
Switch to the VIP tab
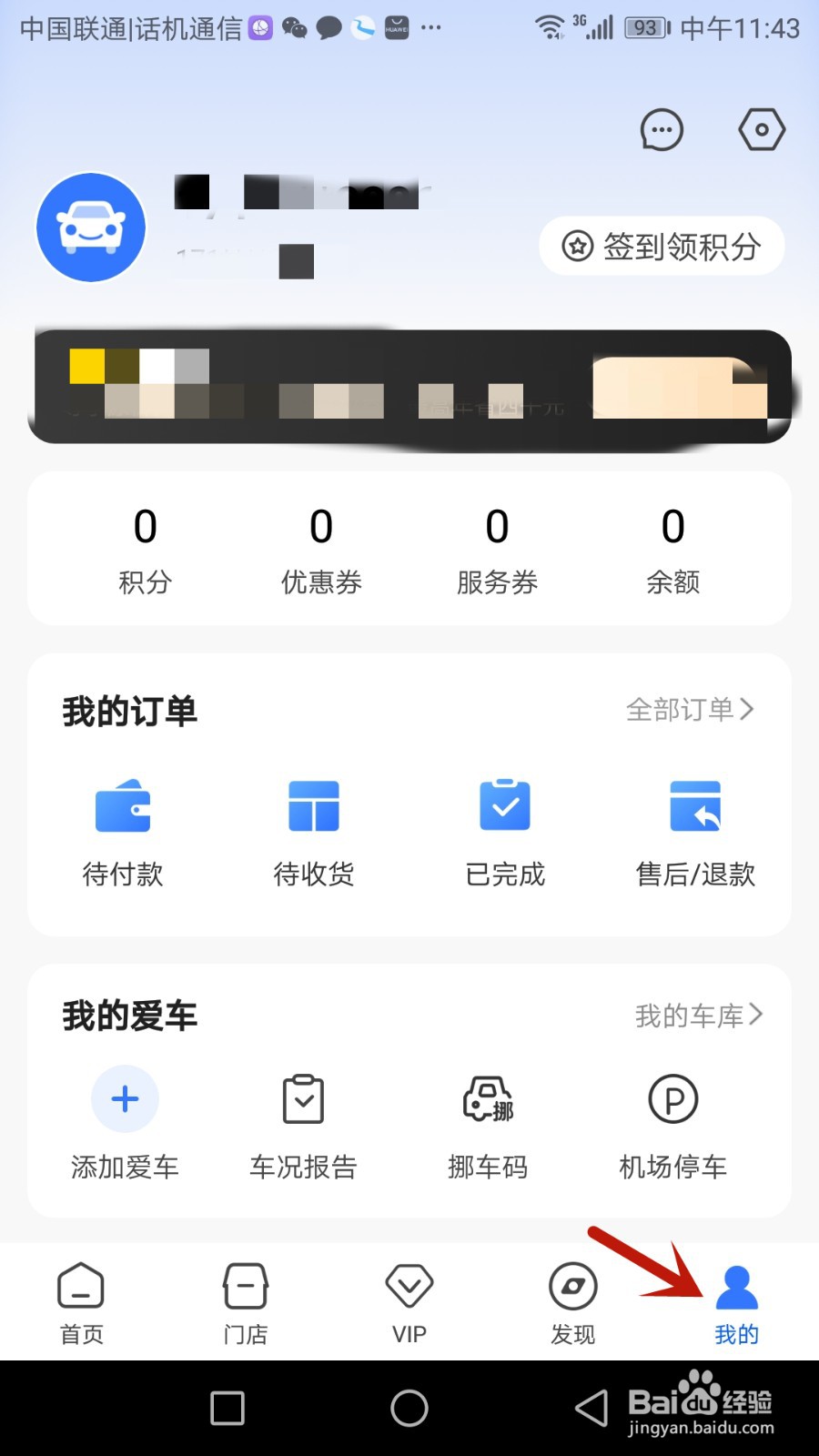pos(409,1301)
